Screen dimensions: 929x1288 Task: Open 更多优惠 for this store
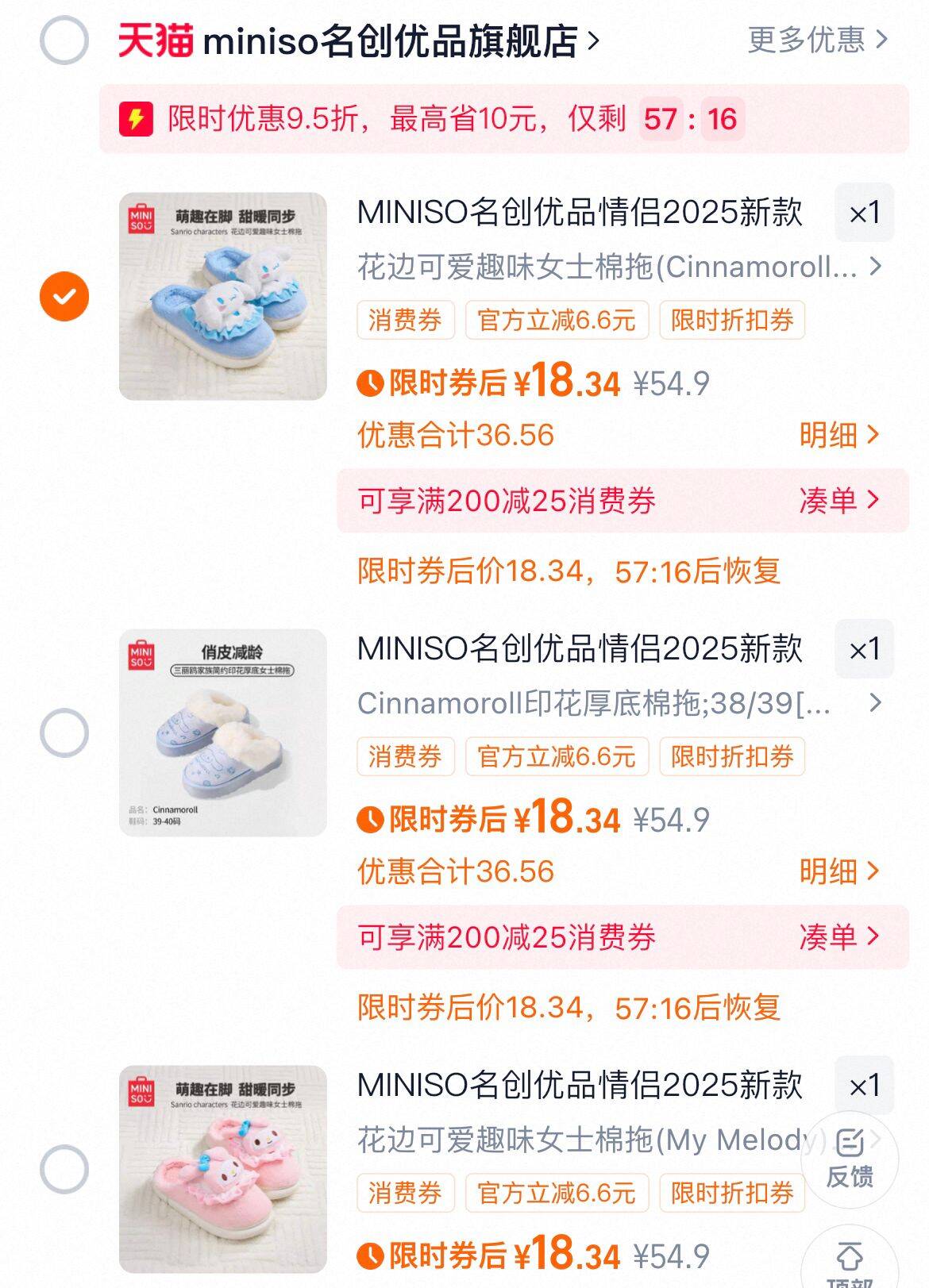coord(817,40)
